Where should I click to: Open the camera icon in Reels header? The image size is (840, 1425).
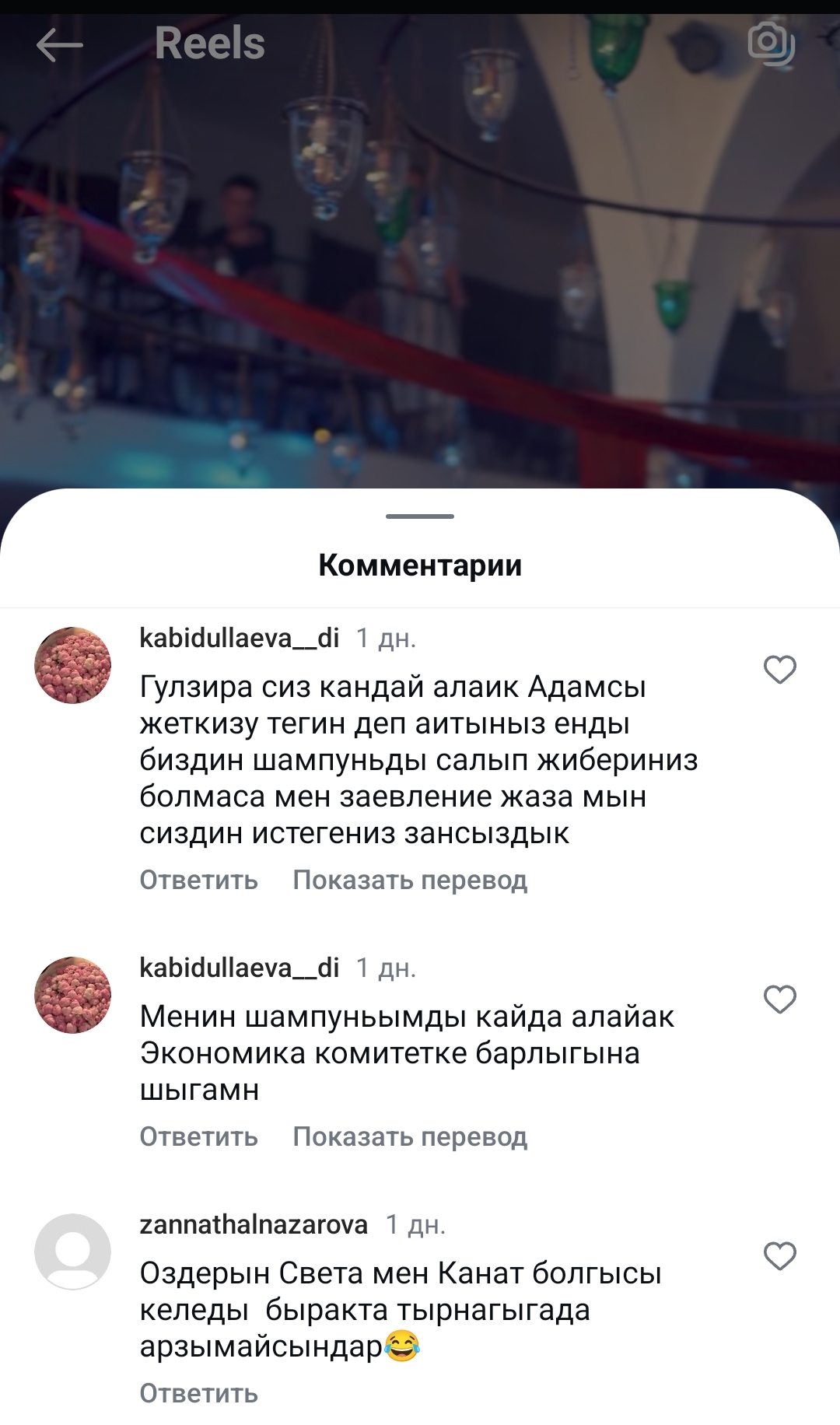[770, 44]
